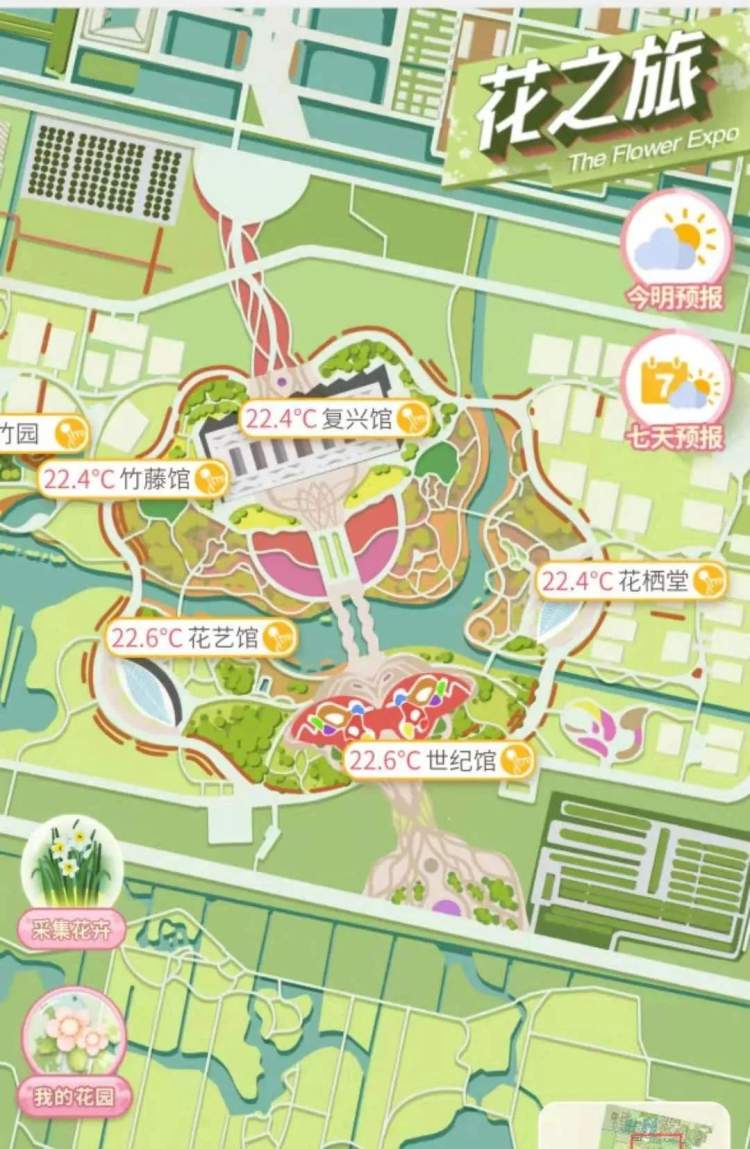Select the 竹藤馆 location label
The image size is (750, 1149).
(x=133, y=479)
